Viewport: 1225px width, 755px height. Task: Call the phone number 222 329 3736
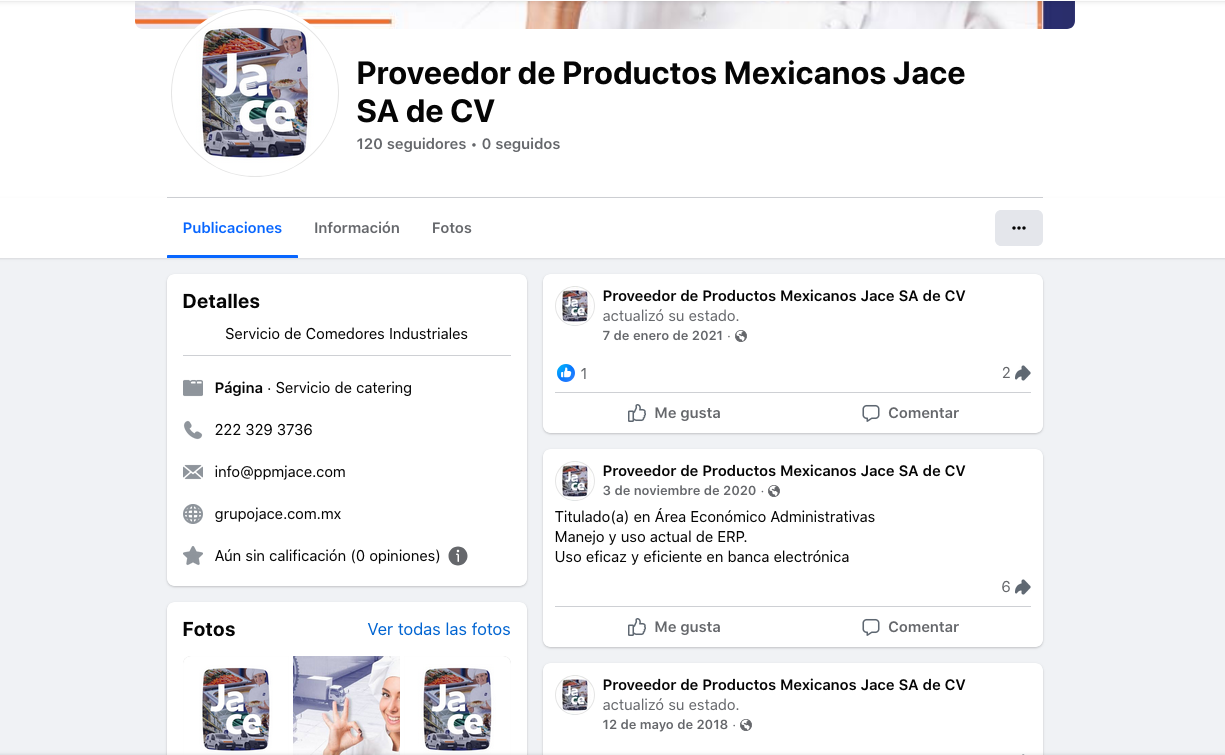[x=263, y=430]
